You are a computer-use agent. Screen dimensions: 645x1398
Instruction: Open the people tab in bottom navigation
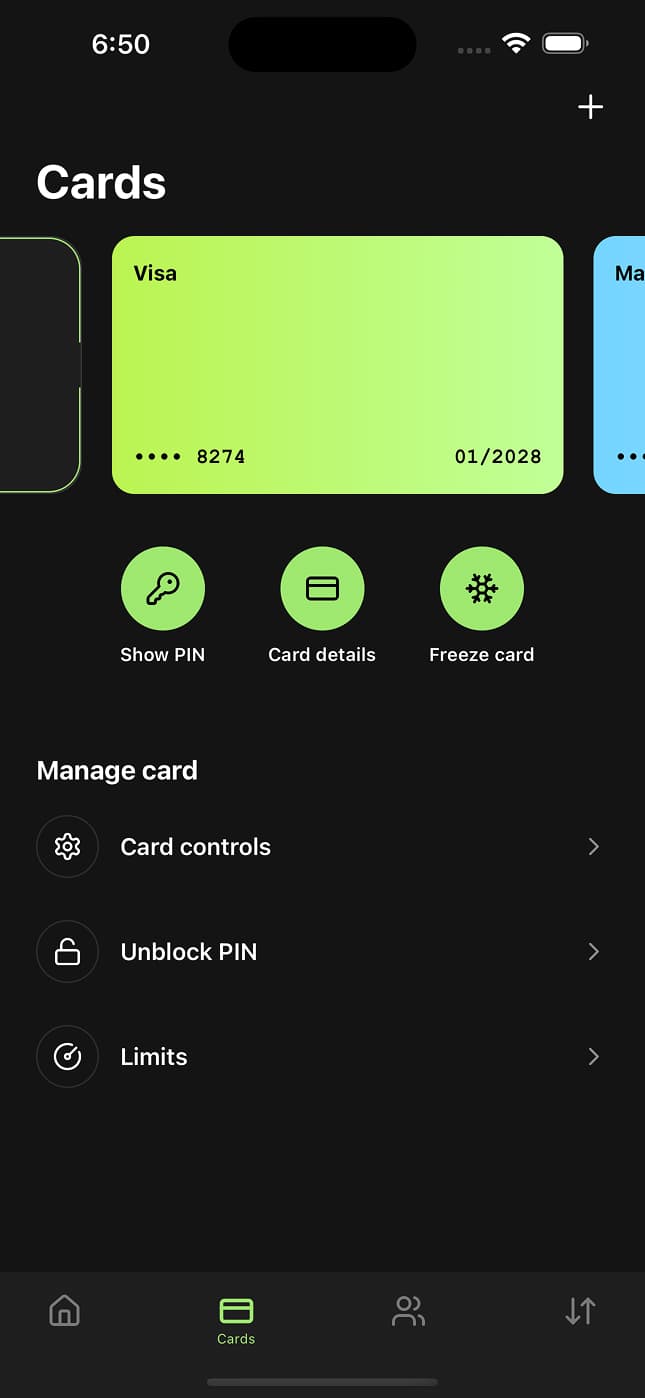[408, 1310]
